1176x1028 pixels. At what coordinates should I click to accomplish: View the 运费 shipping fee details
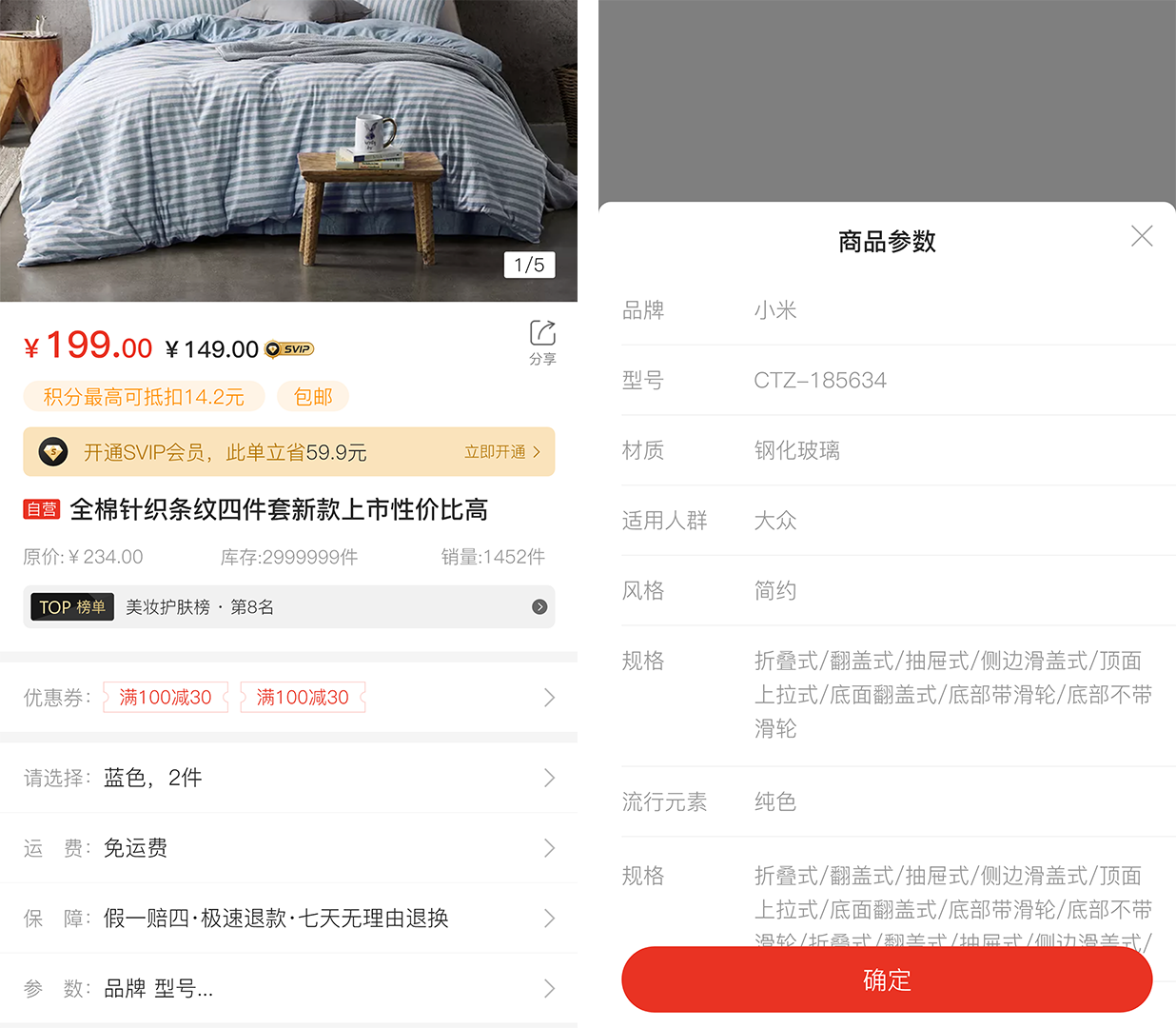pyautogui.click(x=288, y=848)
